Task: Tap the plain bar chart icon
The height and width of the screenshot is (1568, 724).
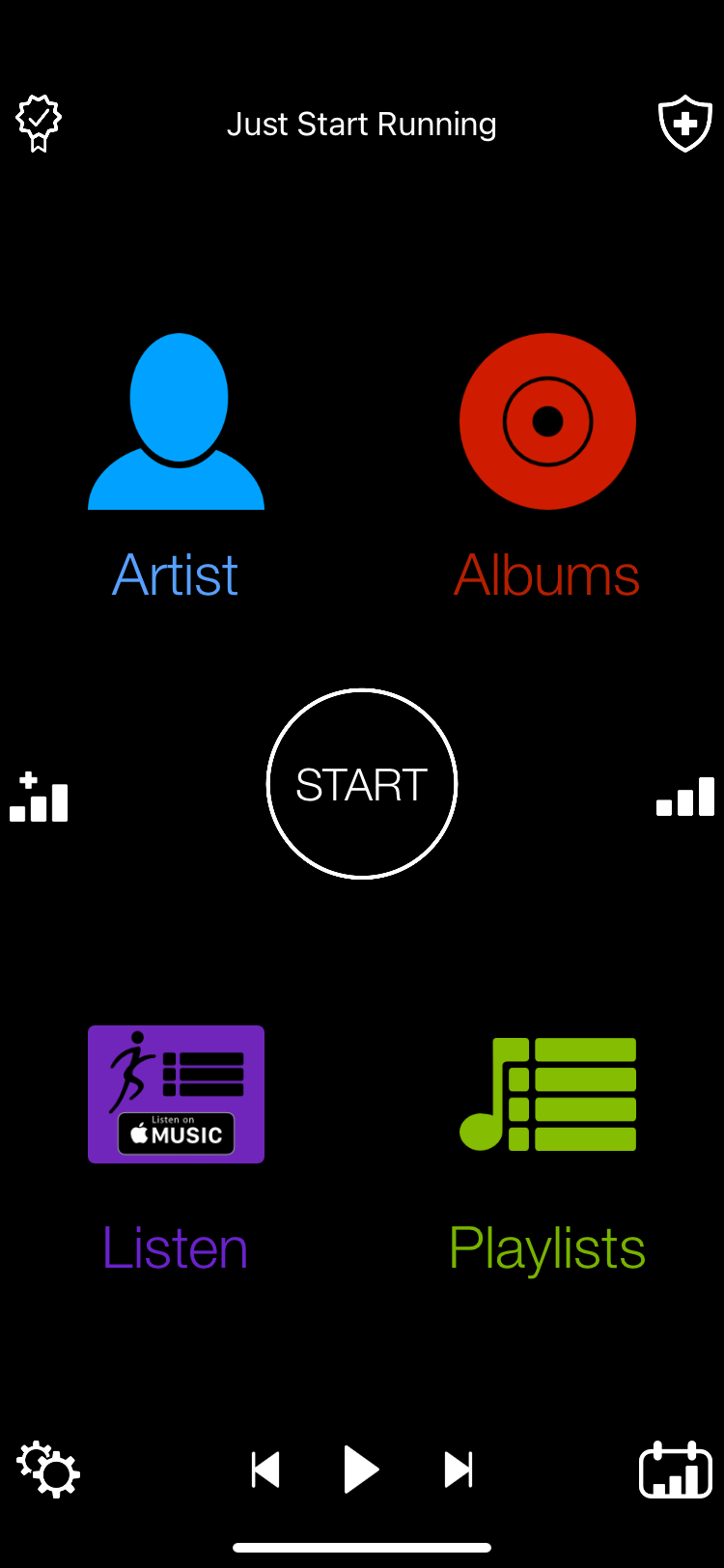Action: coord(684,798)
